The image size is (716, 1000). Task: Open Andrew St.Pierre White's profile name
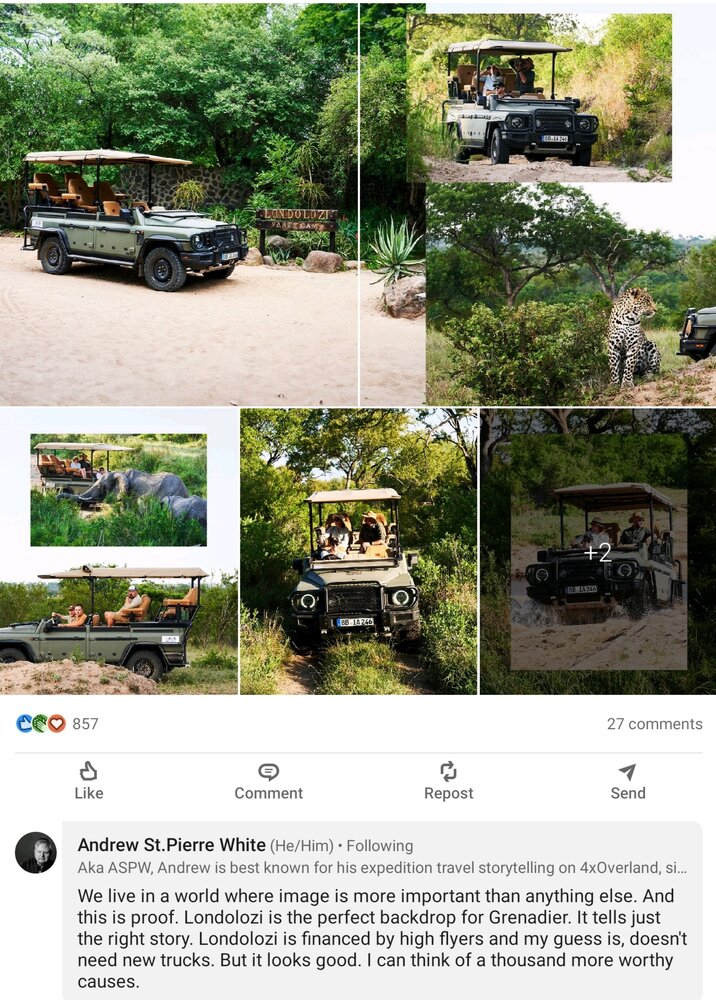[x=172, y=845]
